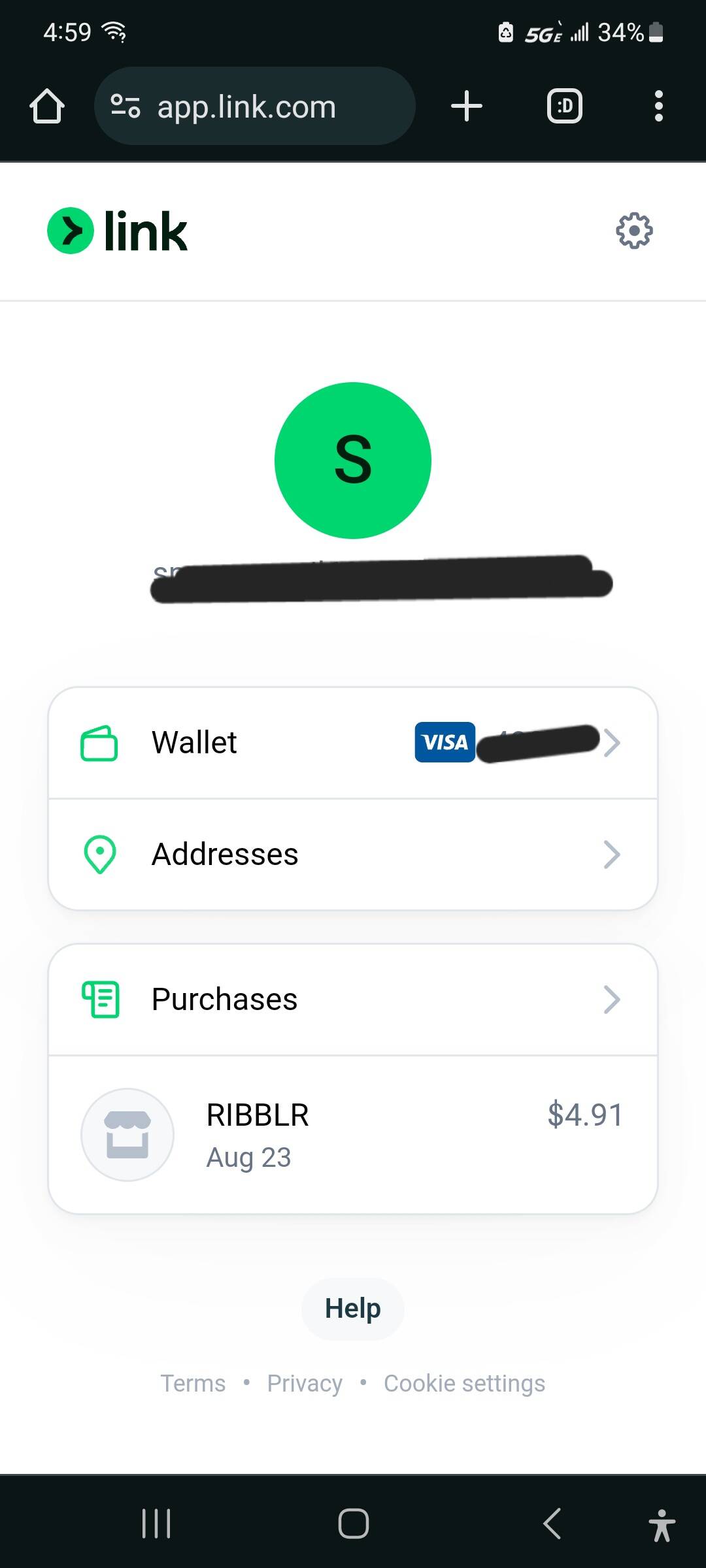Tap the system recent apps button
Screen dimensions: 706x1568
[x=156, y=1524]
